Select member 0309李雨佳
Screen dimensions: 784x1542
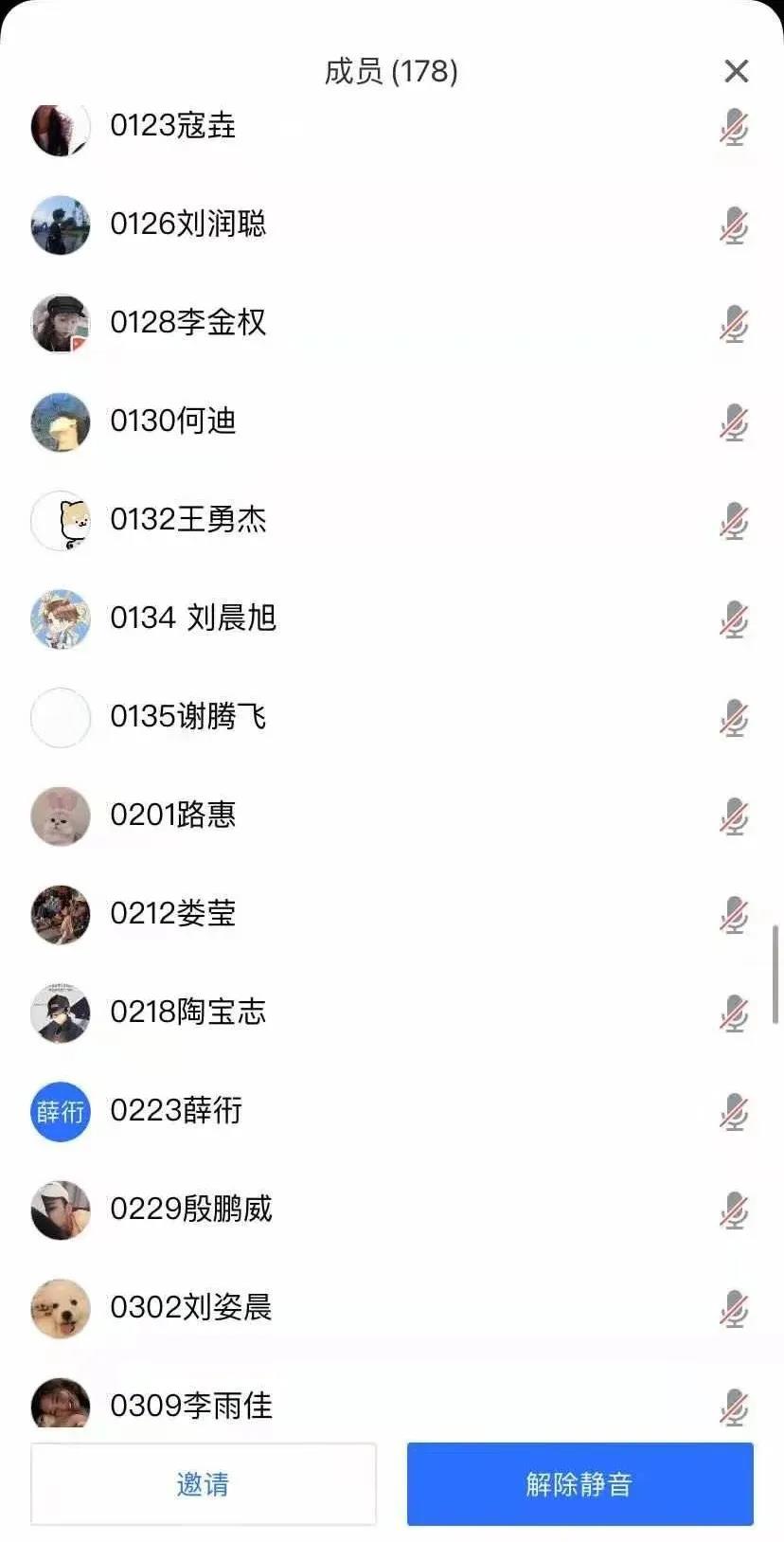pyautogui.click(x=191, y=1406)
